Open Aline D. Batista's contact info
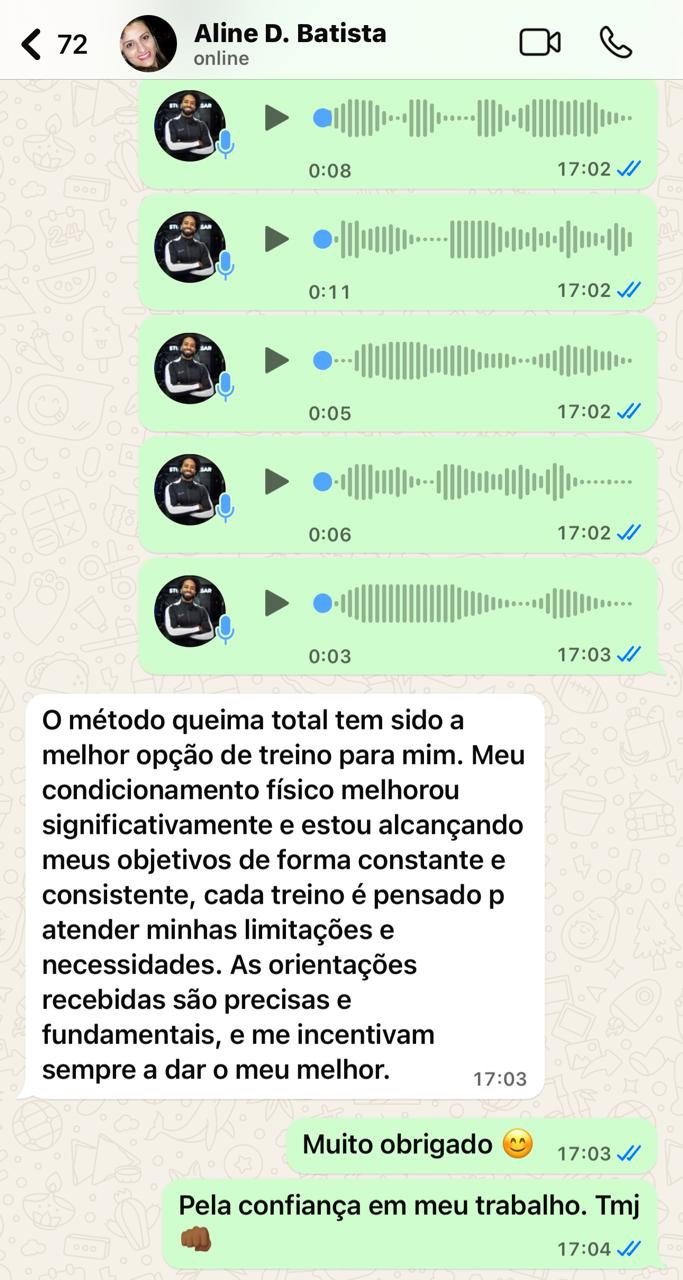This screenshot has height=1280, width=683. [290, 43]
